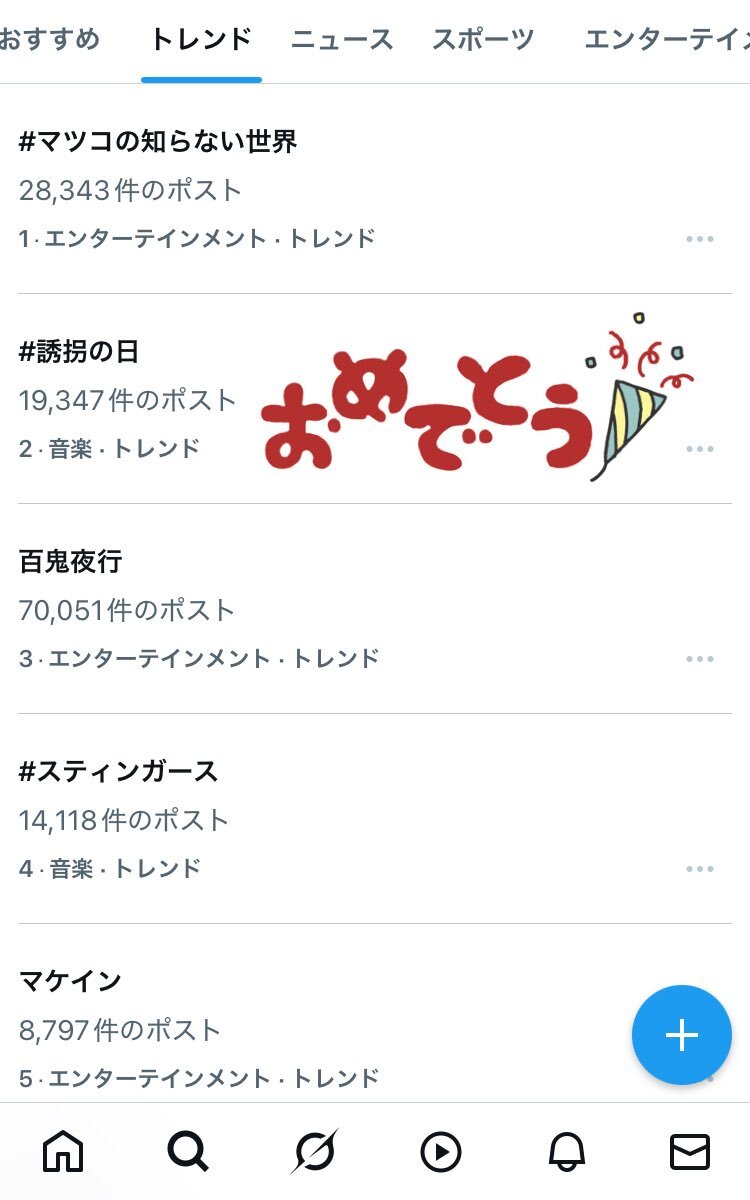Switch to the スポーツ tab
The width and height of the screenshot is (750, 1200).
click(x=483, y=40)
